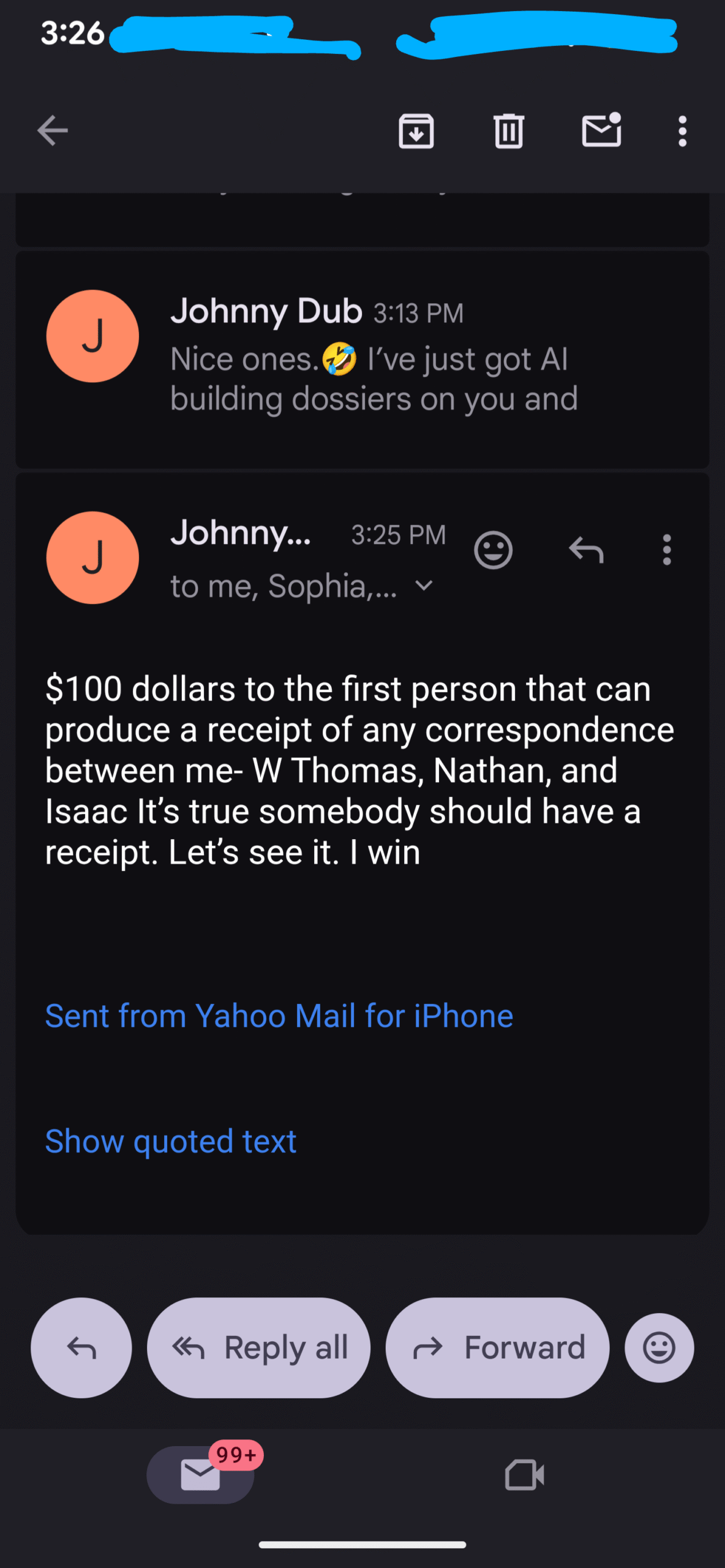This screenshot has height=1568, width=725.
Task: Open the bottom emoji reaction button
Action: (x=659, y=1347)
